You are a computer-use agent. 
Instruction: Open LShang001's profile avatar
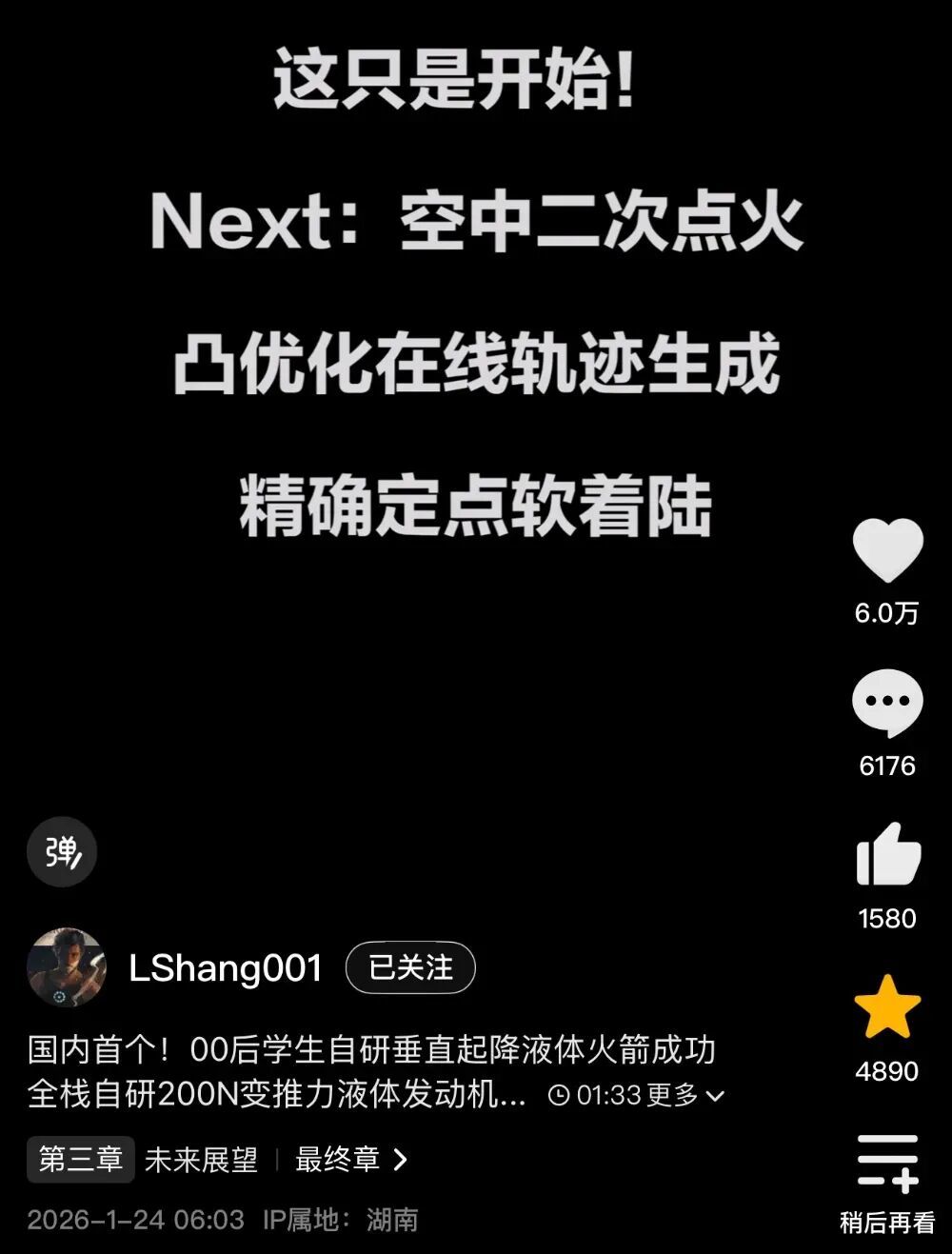tap(67, 967)
